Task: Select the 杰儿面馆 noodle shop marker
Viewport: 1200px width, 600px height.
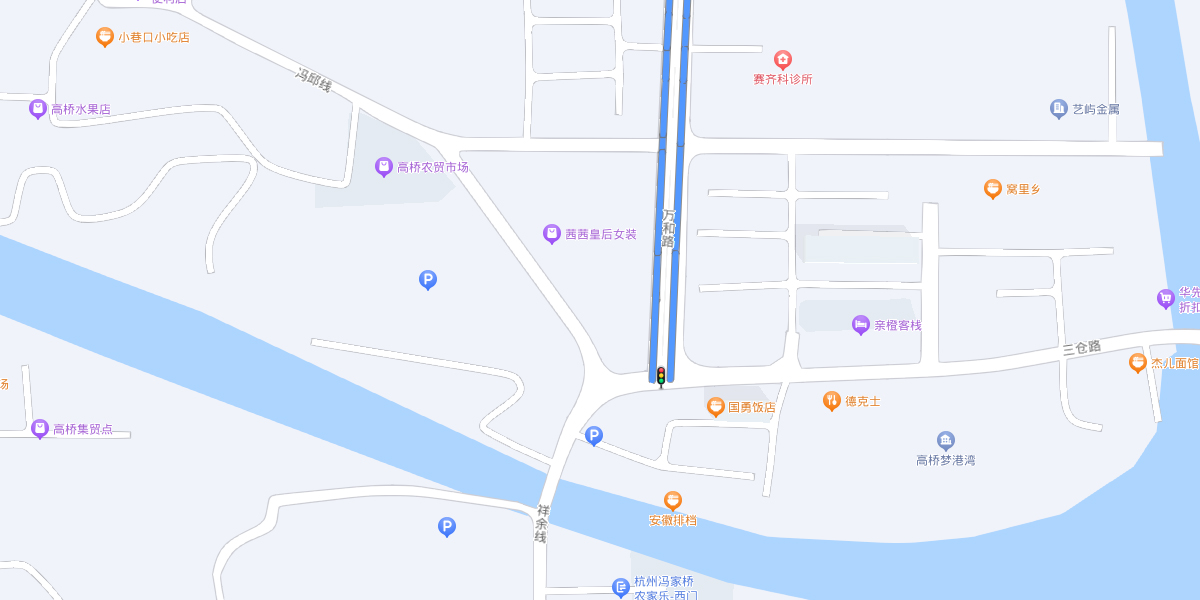Action: [x=1137, y=363]
